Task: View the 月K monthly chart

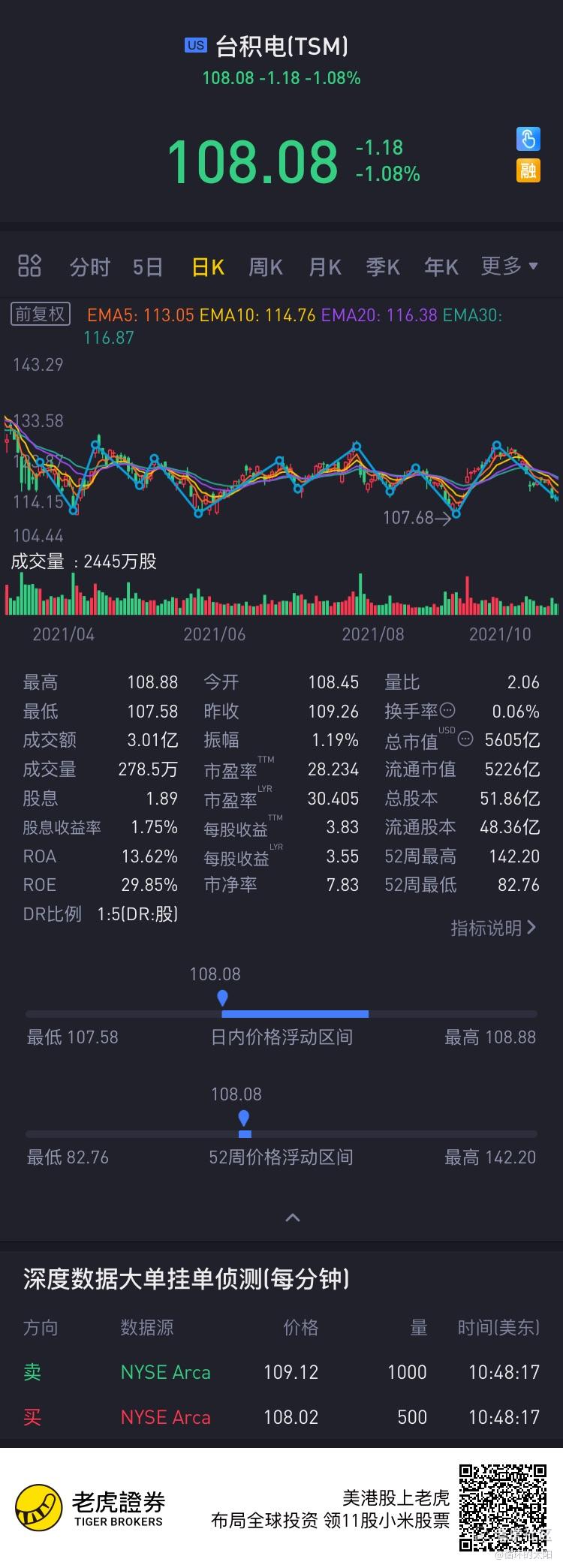Action: 325,267
